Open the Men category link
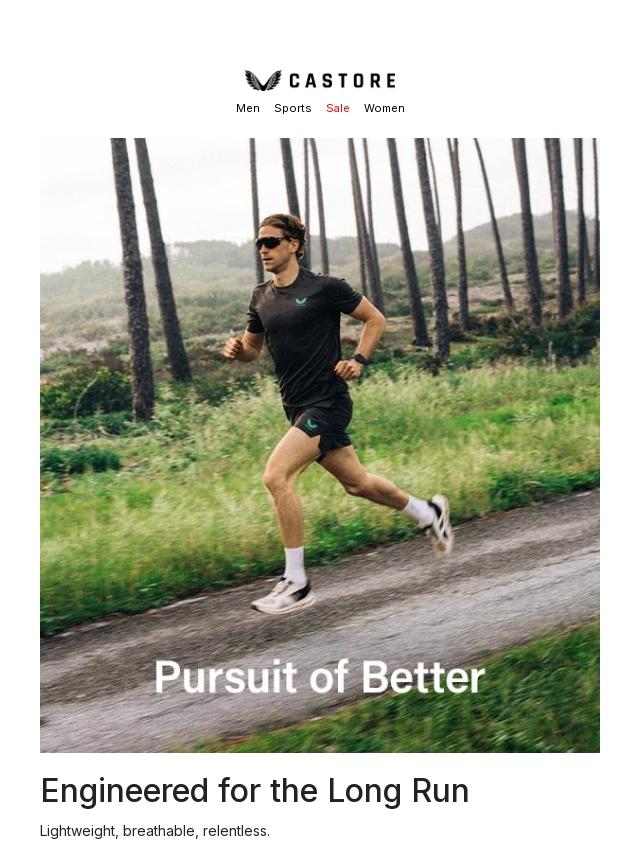Screen dimensions: 640x854 tap(248, 108)
